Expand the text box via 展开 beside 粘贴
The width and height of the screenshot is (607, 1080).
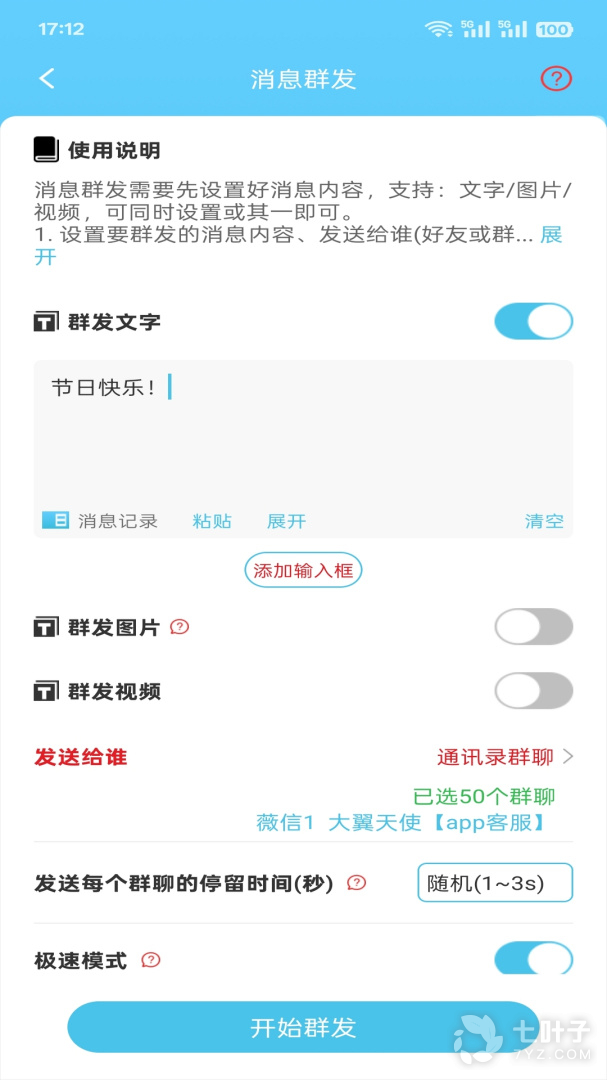click(x=286, y=521)
